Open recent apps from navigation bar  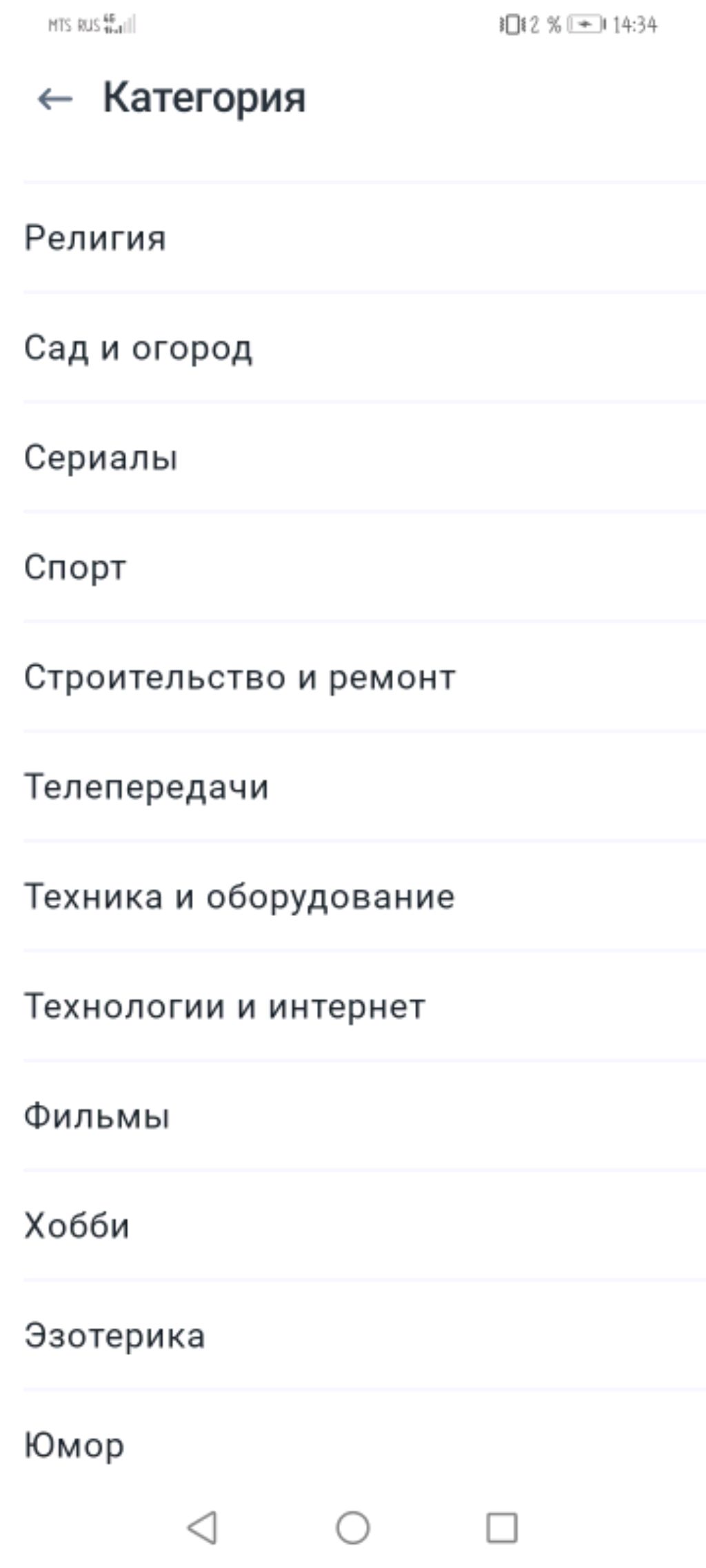pyautogui.click(x=502, y=1527)
